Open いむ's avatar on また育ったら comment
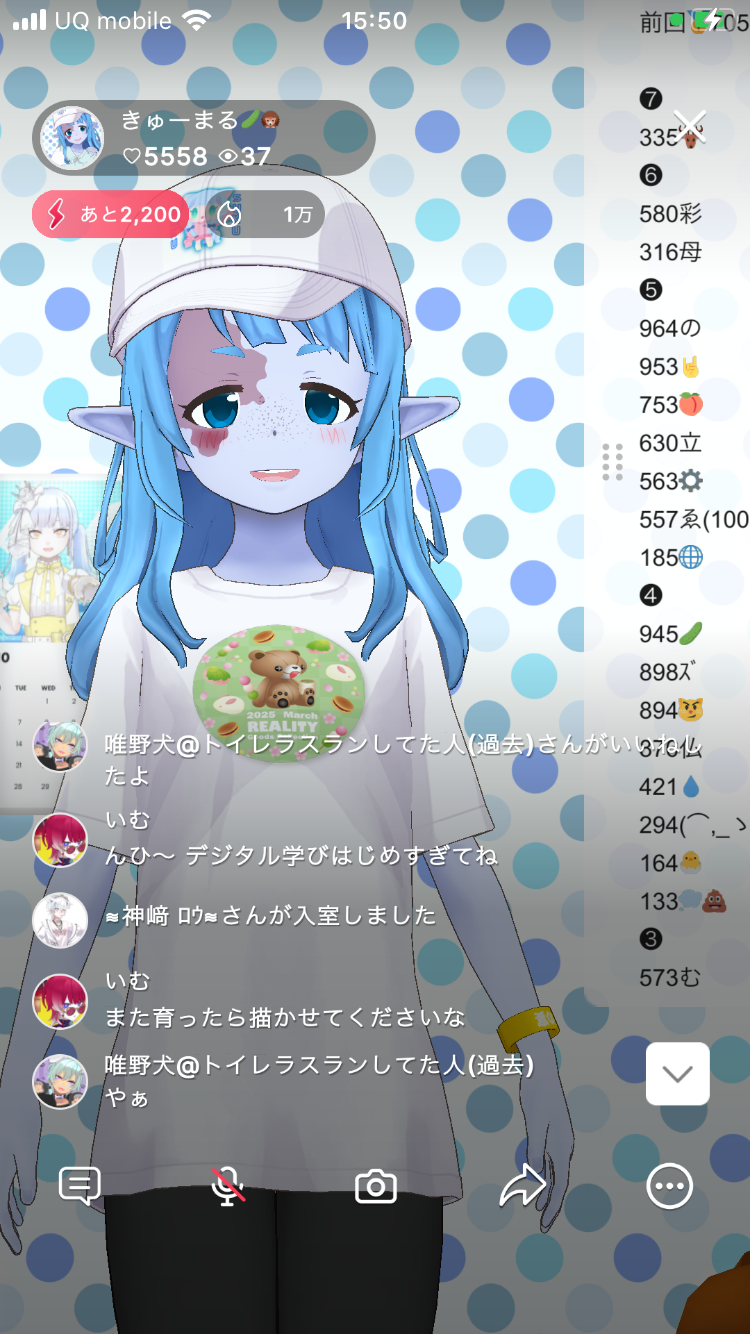The width and height of the screenshot is (750, 1334). [60, 1001]
